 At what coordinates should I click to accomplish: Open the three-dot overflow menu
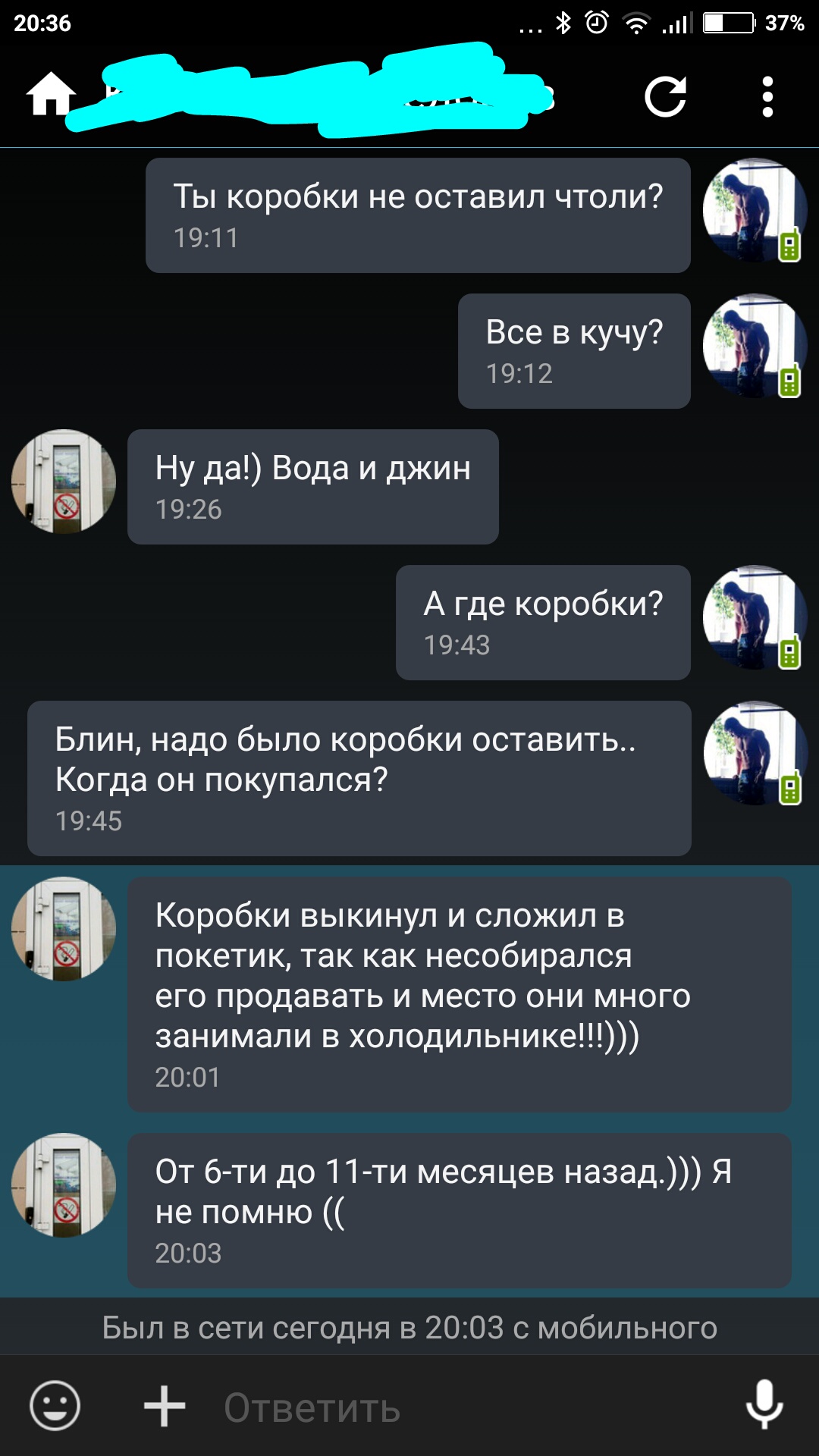click(x=767, y=96)
